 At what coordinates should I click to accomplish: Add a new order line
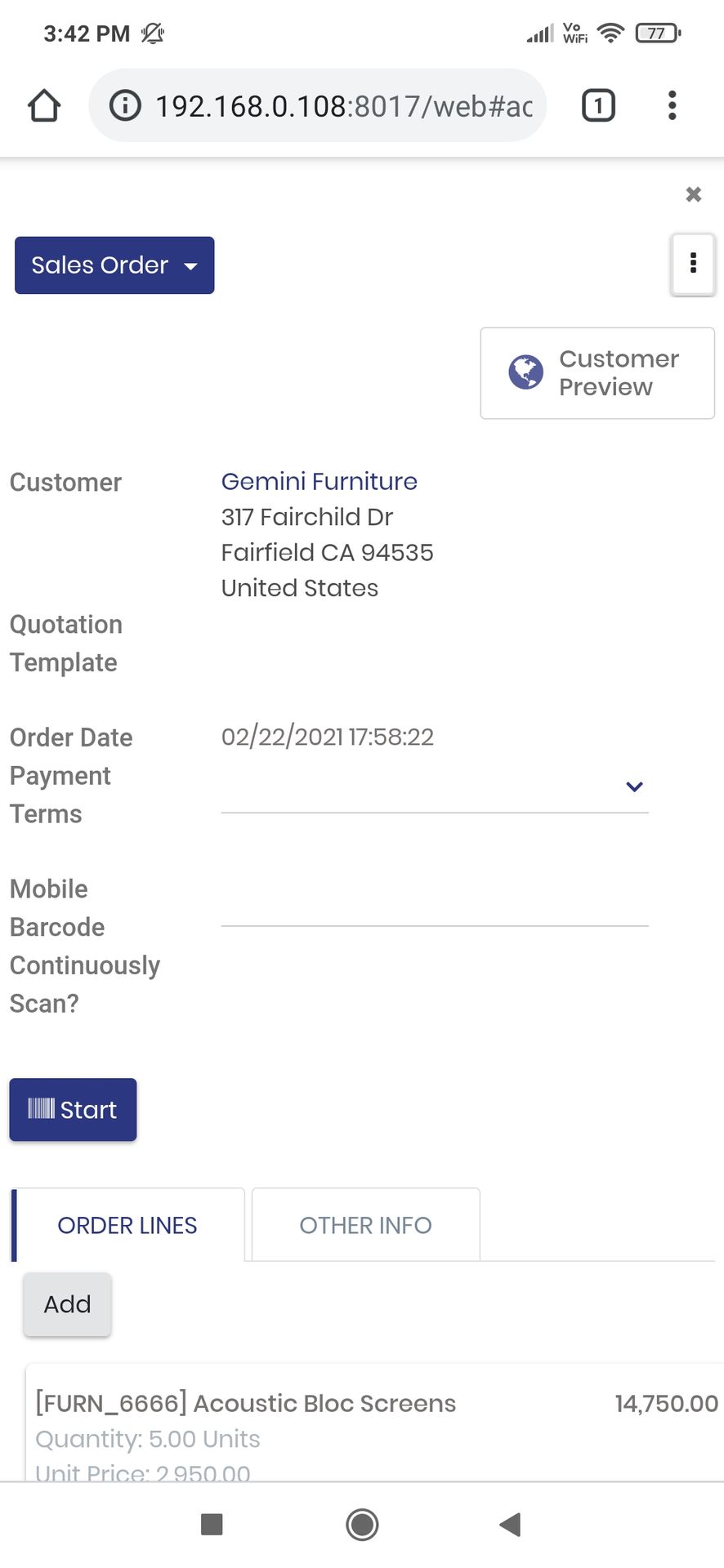pos(67,1304)
